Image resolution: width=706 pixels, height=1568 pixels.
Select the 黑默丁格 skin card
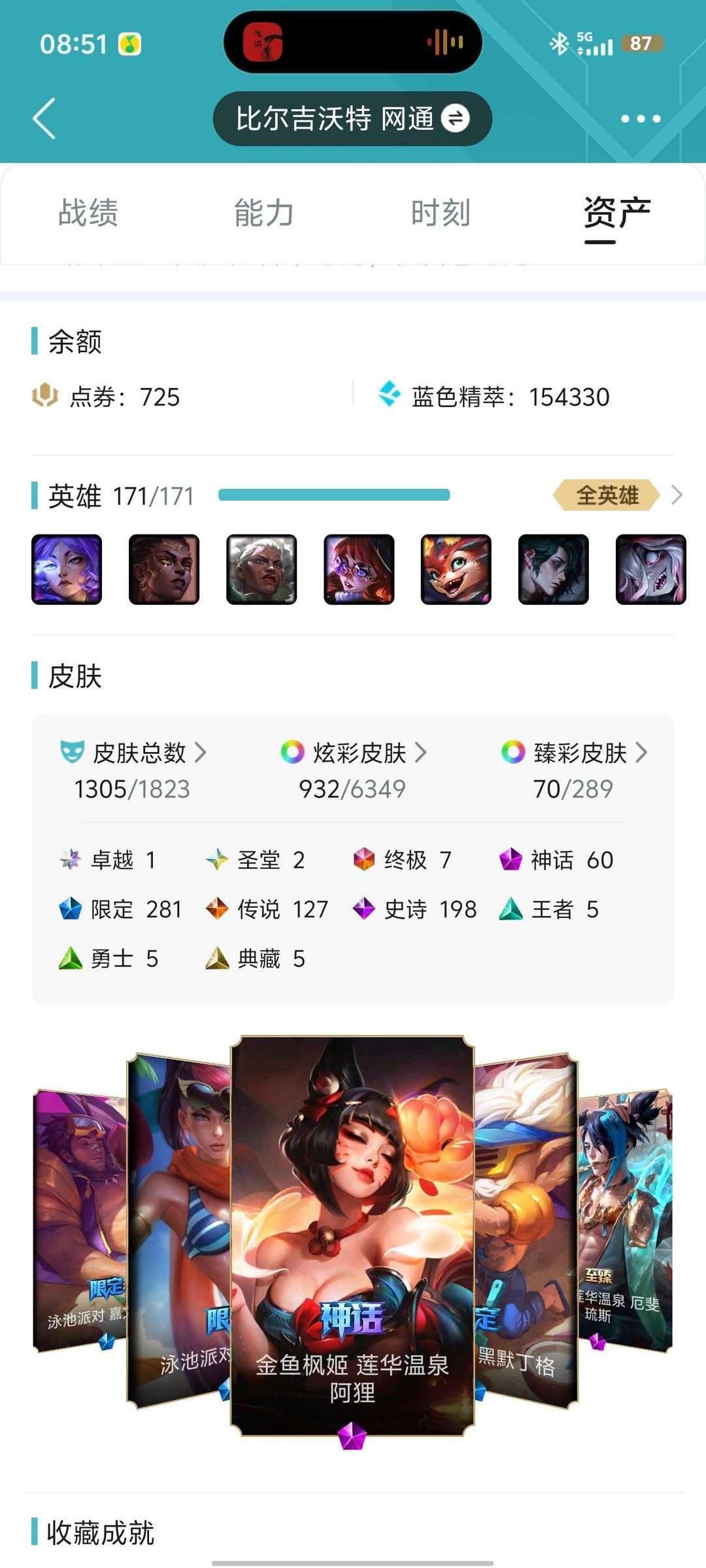click(526, 1231)
